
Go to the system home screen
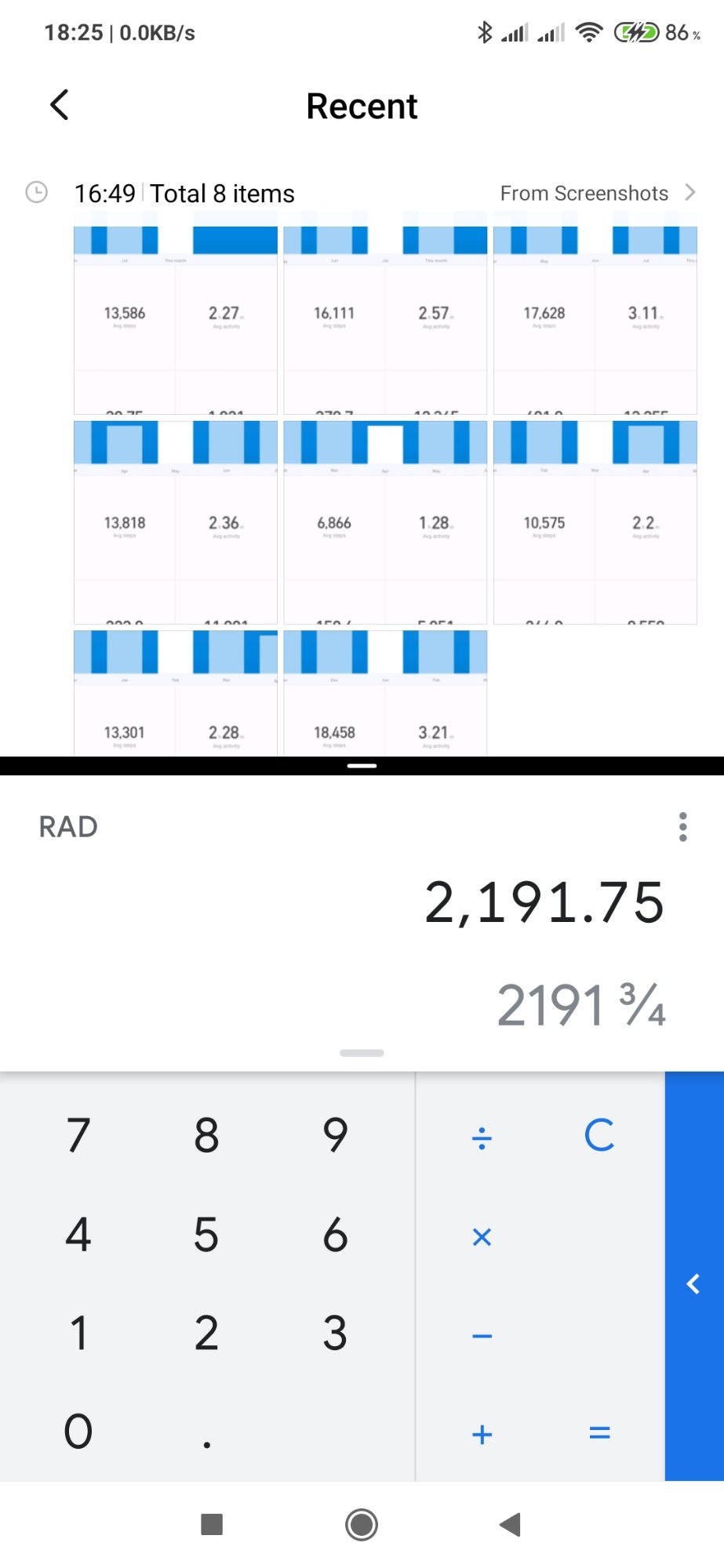362,1524
